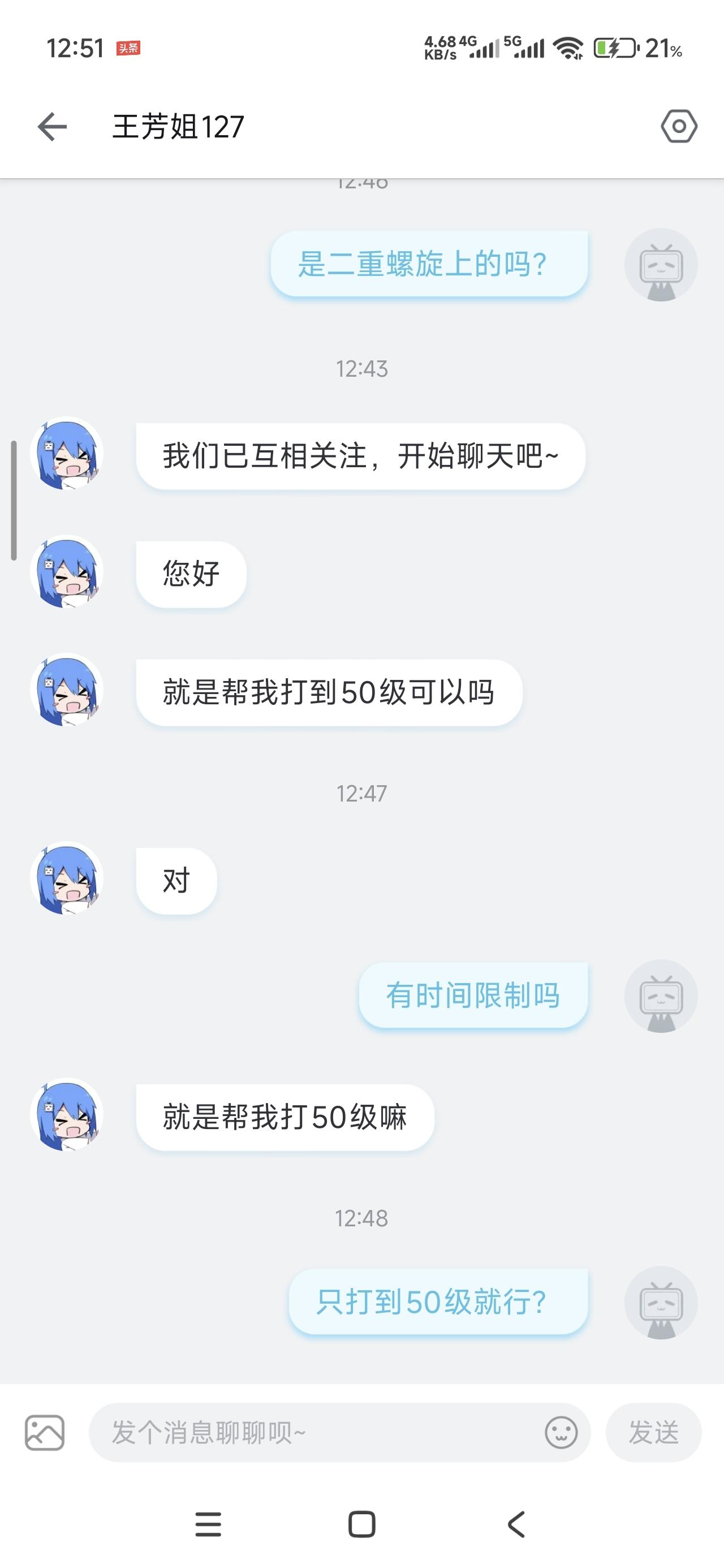724x1568 pixels.
Task: Open the image picker icon
Action: [45, 1432]
